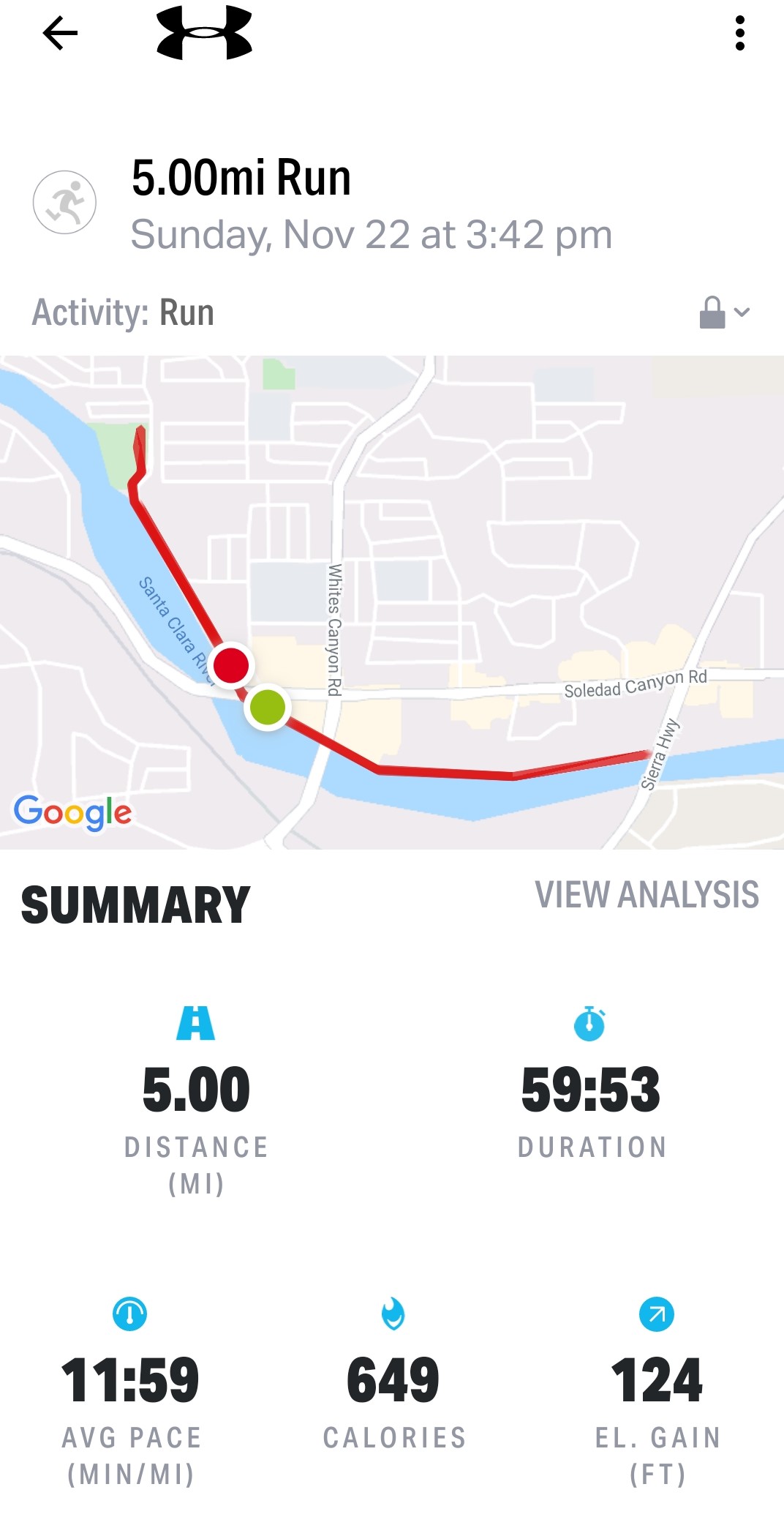The width and height of the screenshot is (784, 1536).
Task: Go back using the arrow icon
Action: [x=60, y=34]
